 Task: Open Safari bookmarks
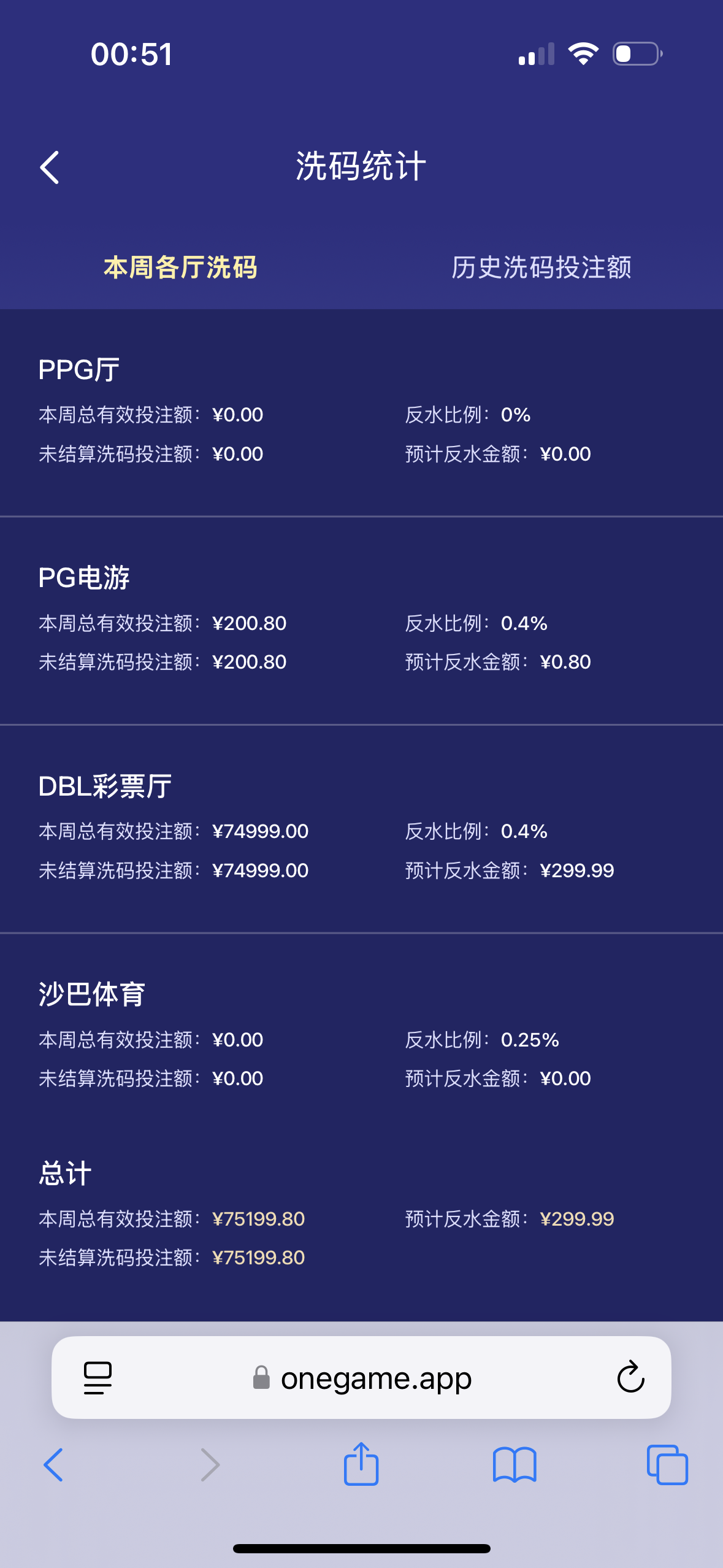click(x=515, y=1465)
